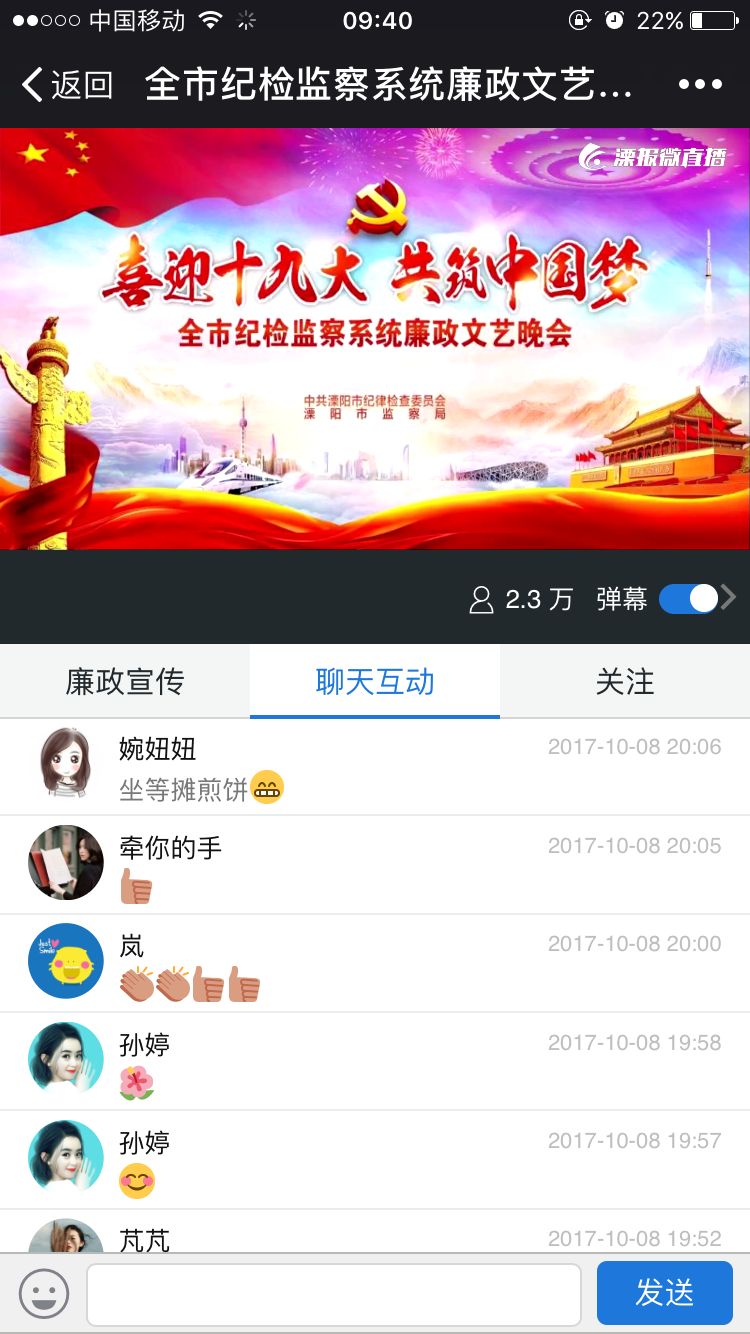Screen dimensions: 750x1334
Task: Open the 关注 tab
Action: coord(624,681)
